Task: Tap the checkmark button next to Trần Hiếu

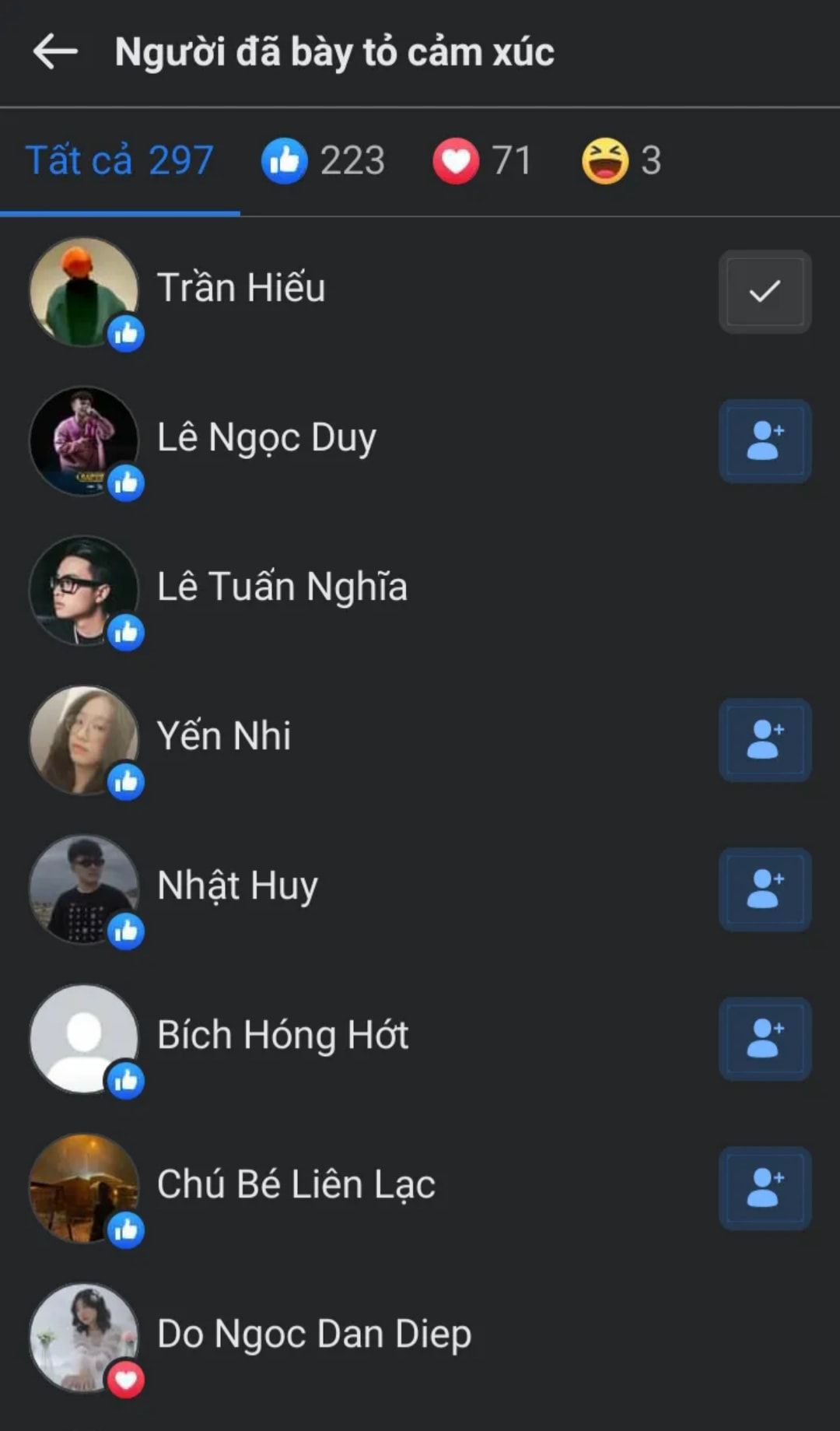Action: (765, 292)
